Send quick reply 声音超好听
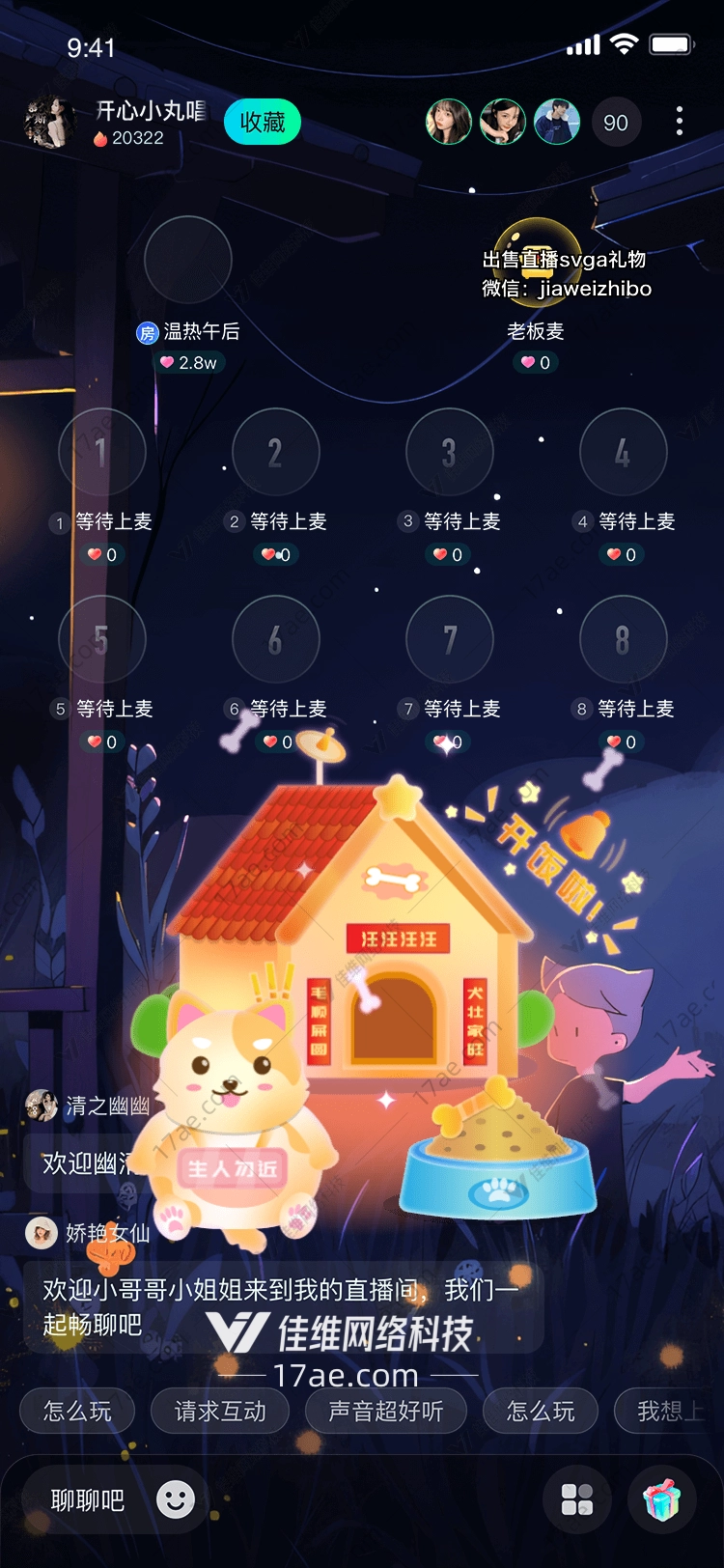 pos(385,1412)
